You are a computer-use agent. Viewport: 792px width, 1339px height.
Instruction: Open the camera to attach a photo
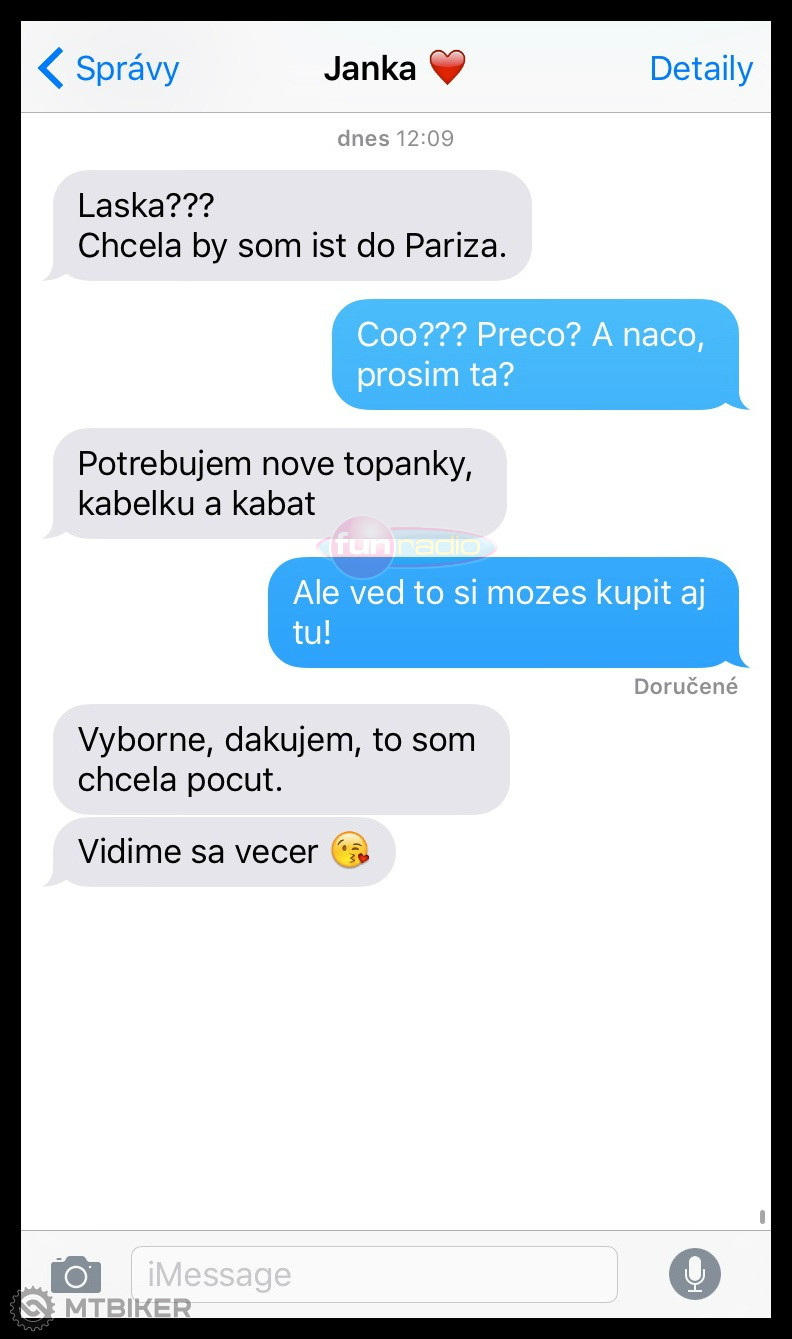[76, 1274]
